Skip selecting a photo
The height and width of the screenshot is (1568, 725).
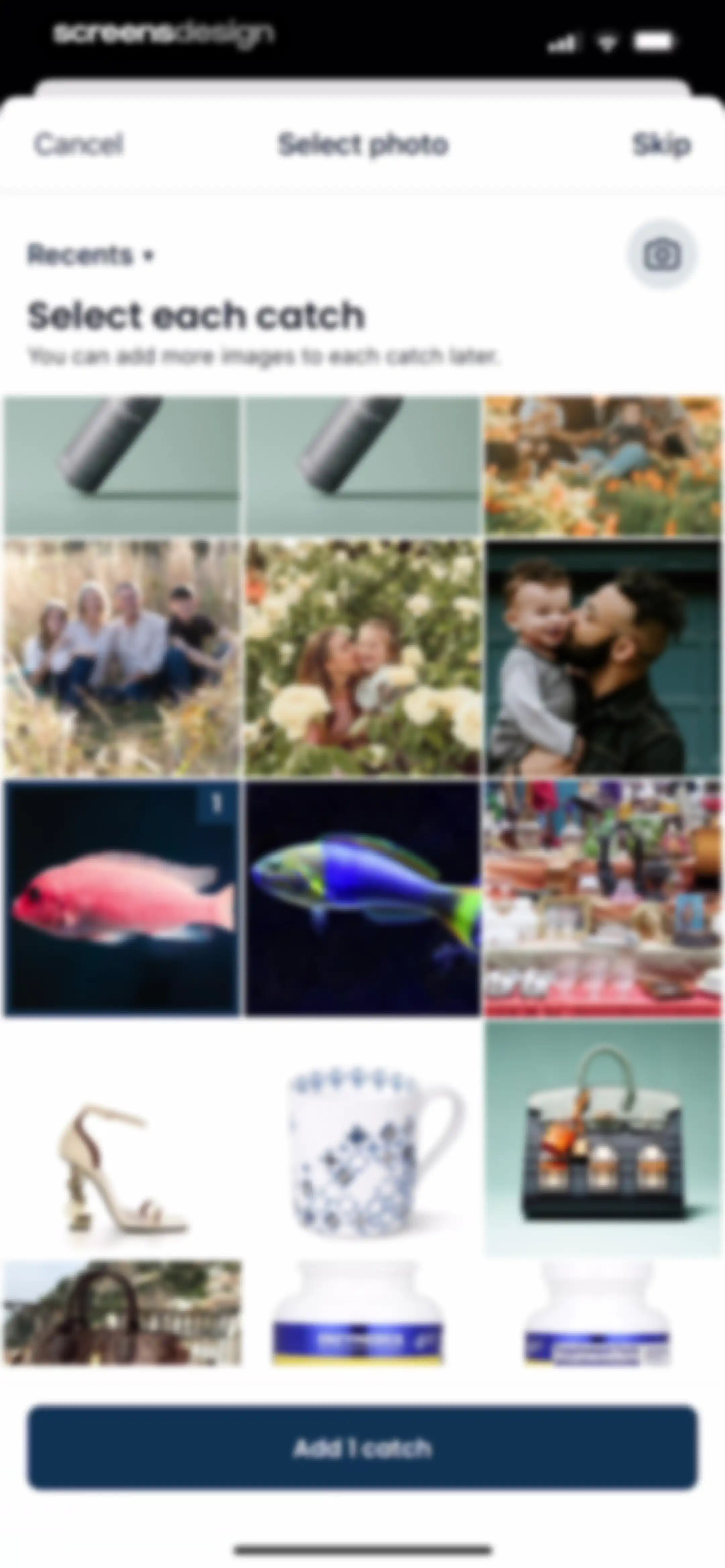662,145
